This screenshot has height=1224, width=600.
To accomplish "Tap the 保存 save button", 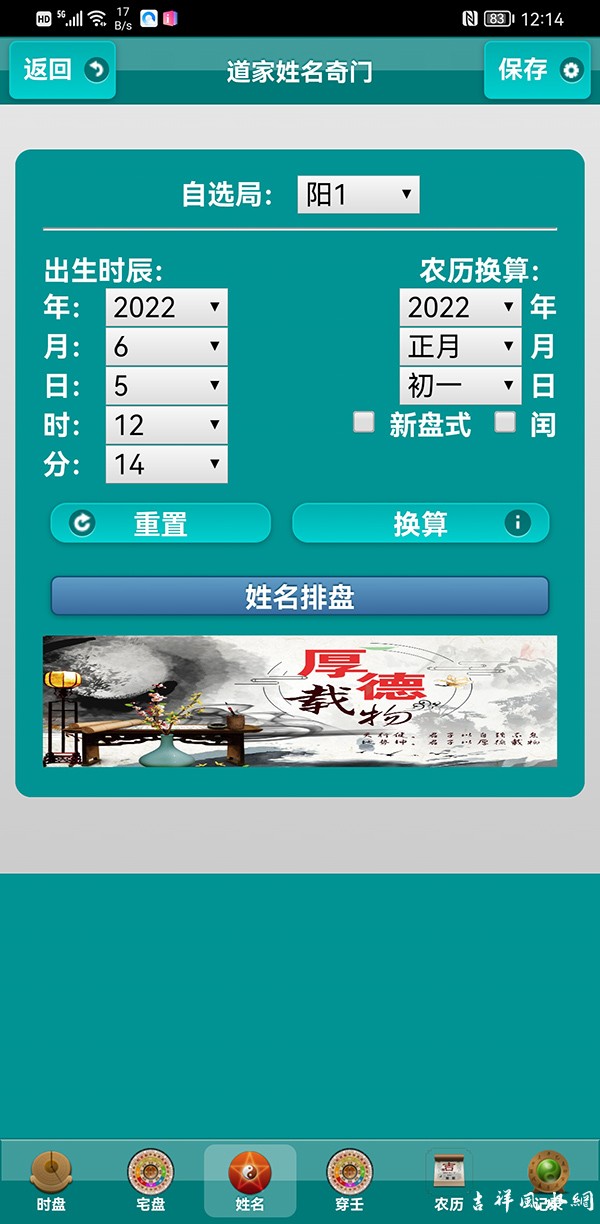I will point(537,70).
